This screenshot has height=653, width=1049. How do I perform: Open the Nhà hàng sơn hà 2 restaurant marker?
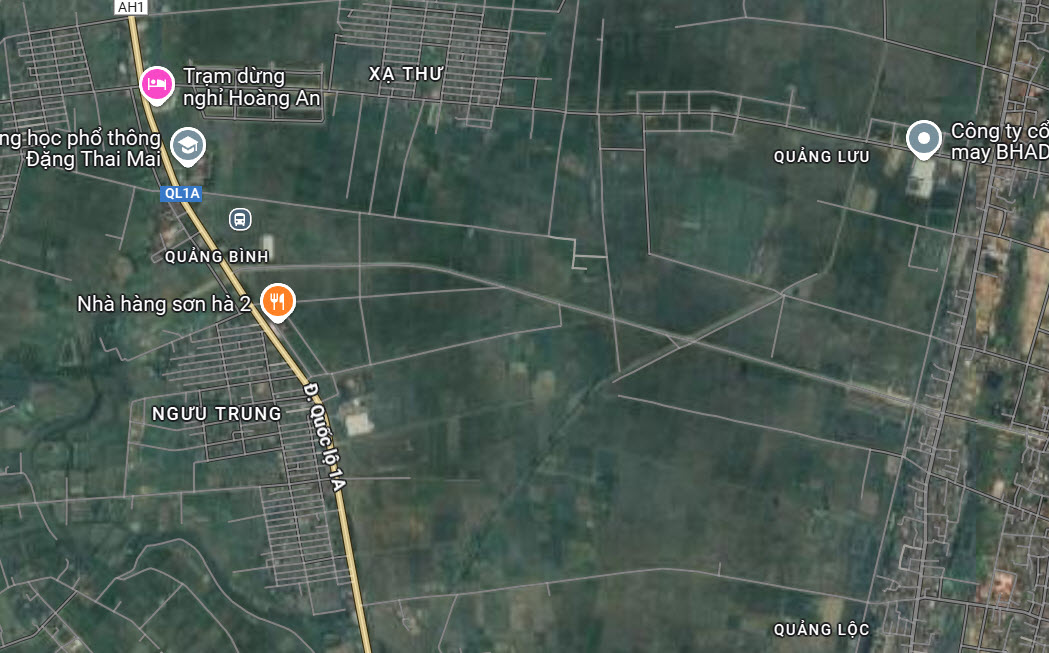click(x=278, y=300)
